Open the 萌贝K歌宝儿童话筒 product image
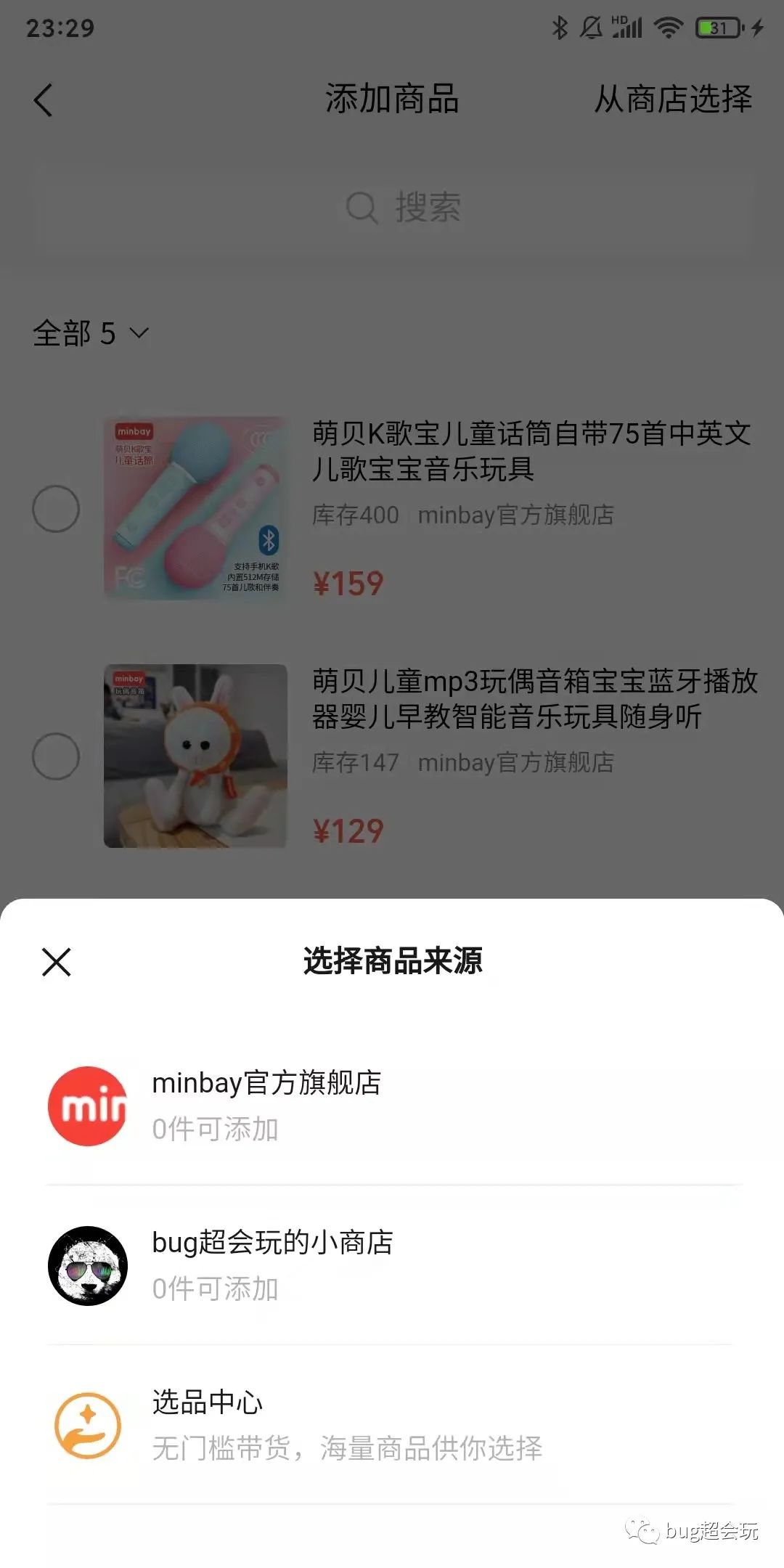784x1568 pixels. [x=195, y=508]
